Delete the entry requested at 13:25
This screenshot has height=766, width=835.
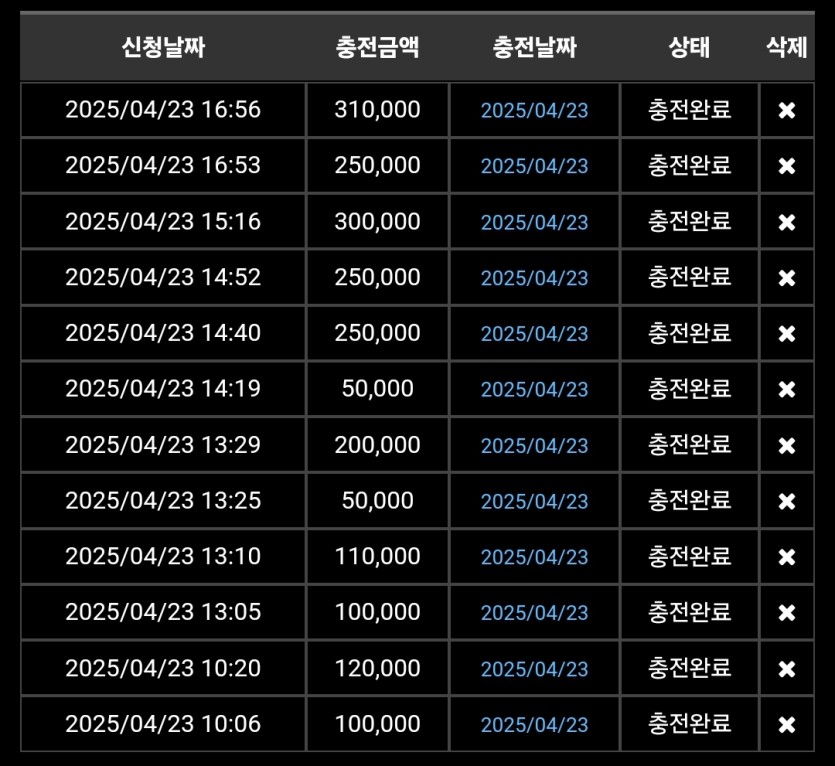(x=787, y=501)
